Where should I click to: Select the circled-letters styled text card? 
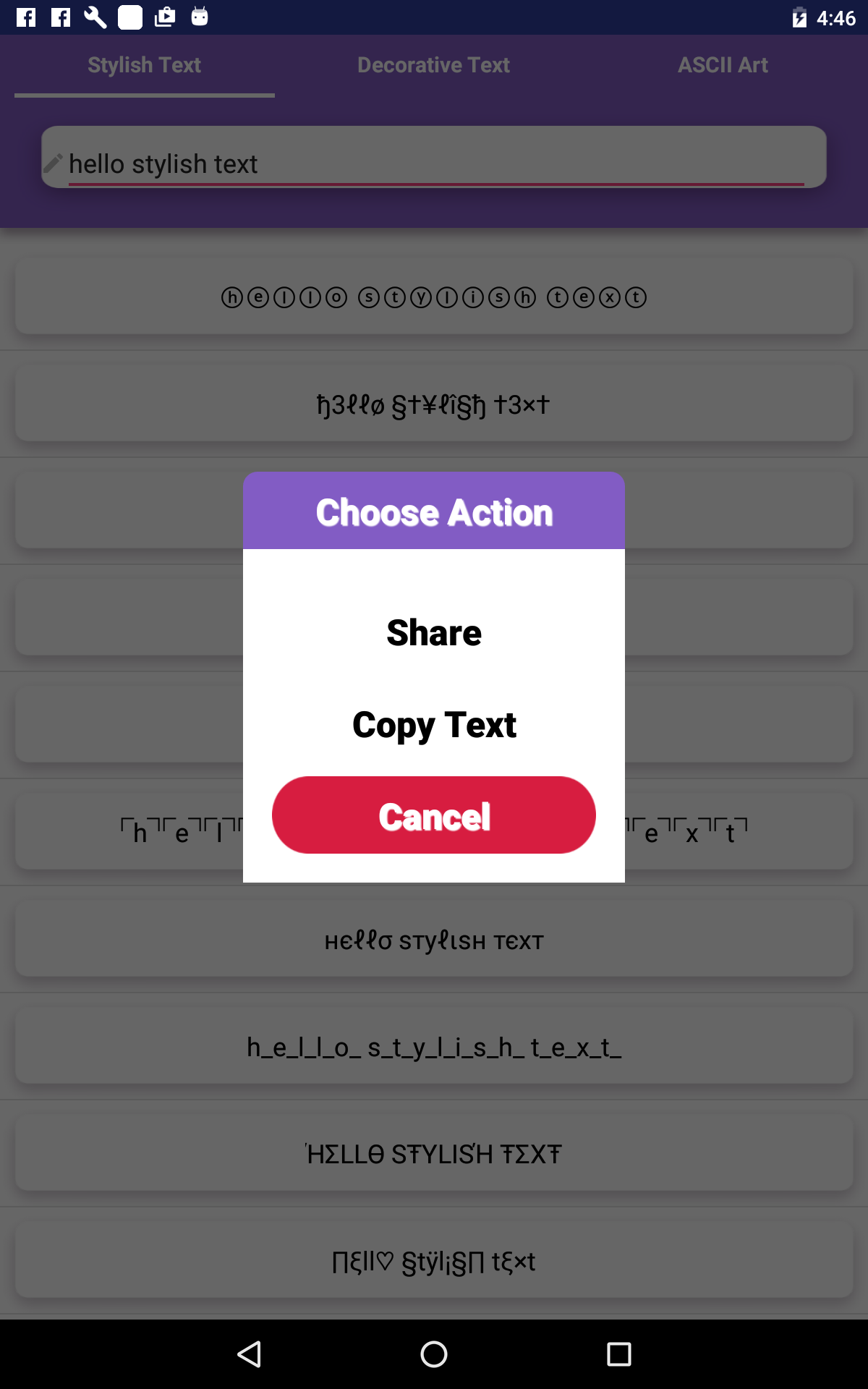(434, 297)
